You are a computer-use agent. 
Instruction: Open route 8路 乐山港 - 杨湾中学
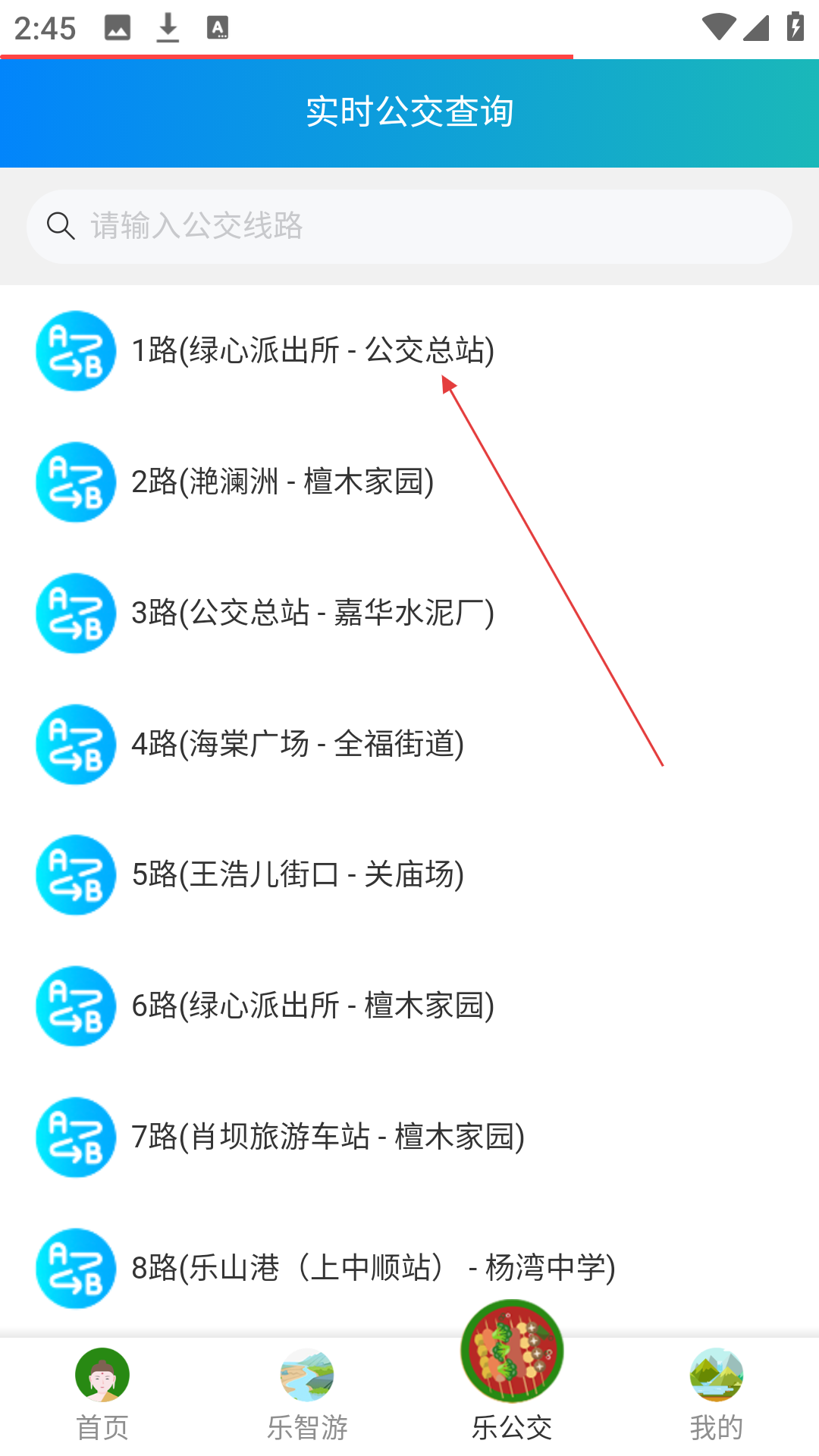pyautogui.click(x=409, y=1269)
